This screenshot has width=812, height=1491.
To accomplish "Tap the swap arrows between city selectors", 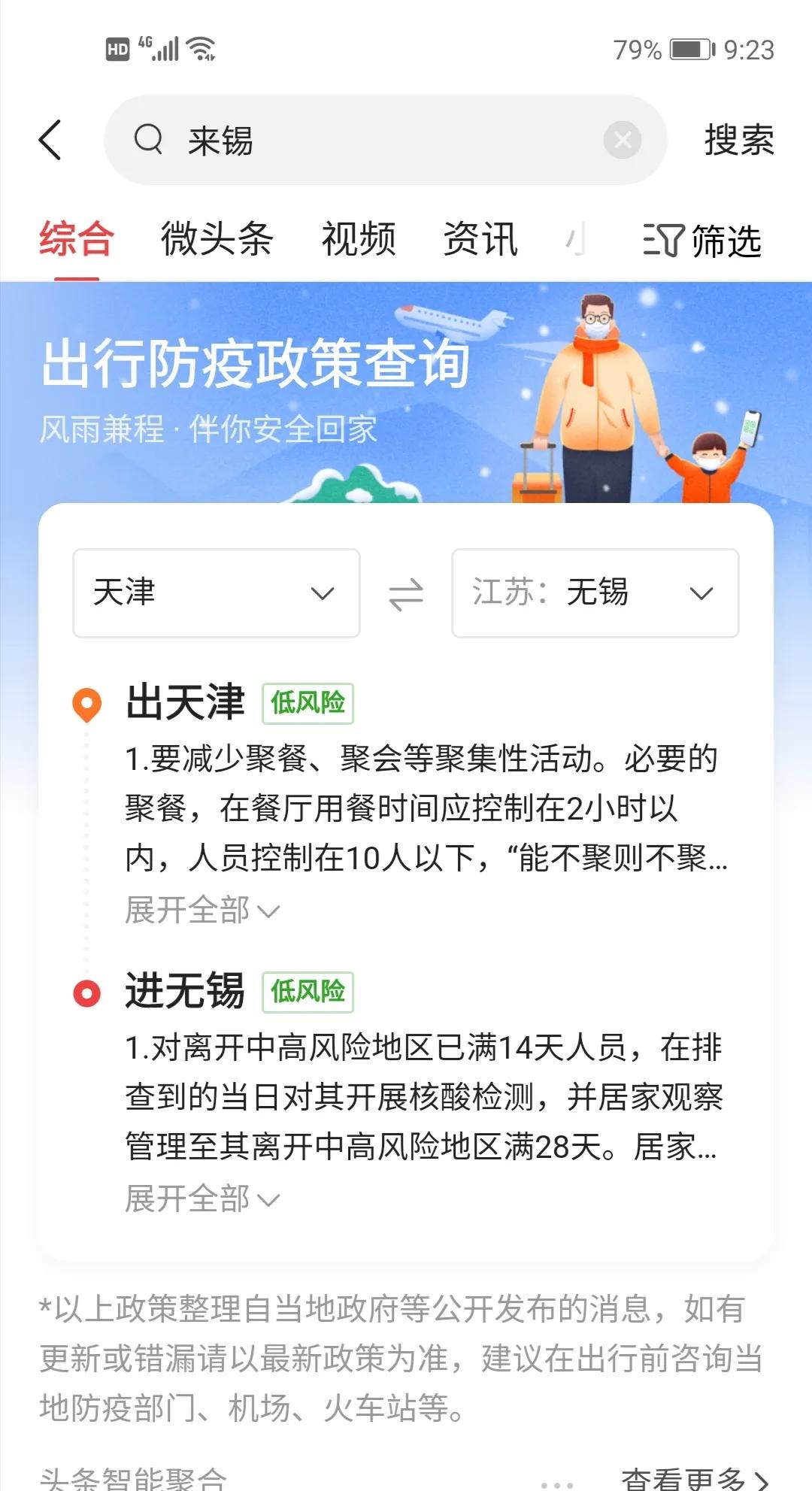I will click(x=405, y=593).
